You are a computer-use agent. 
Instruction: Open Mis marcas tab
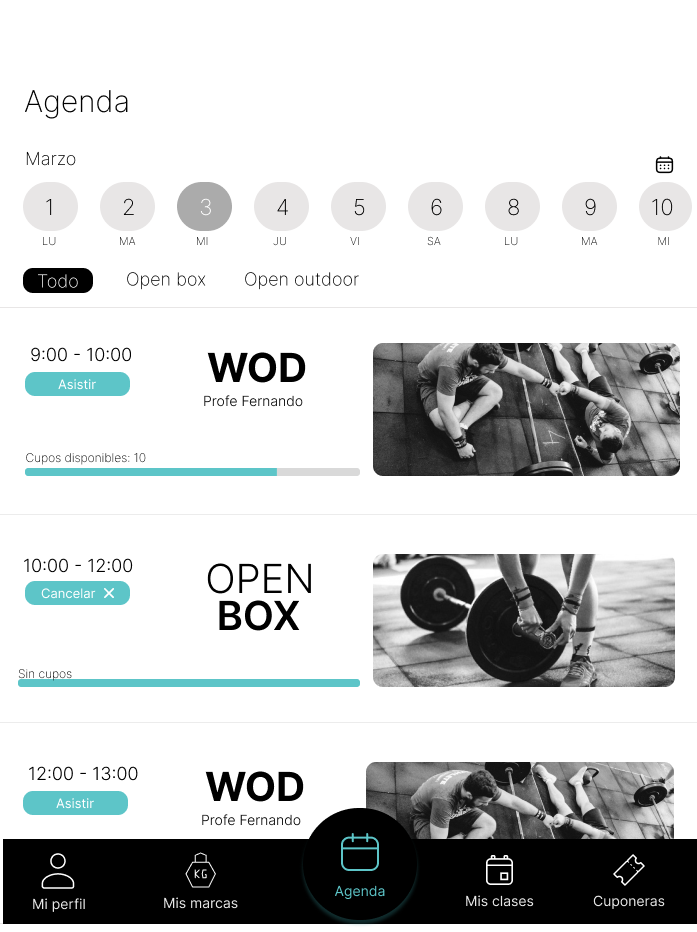click(200, 881)
